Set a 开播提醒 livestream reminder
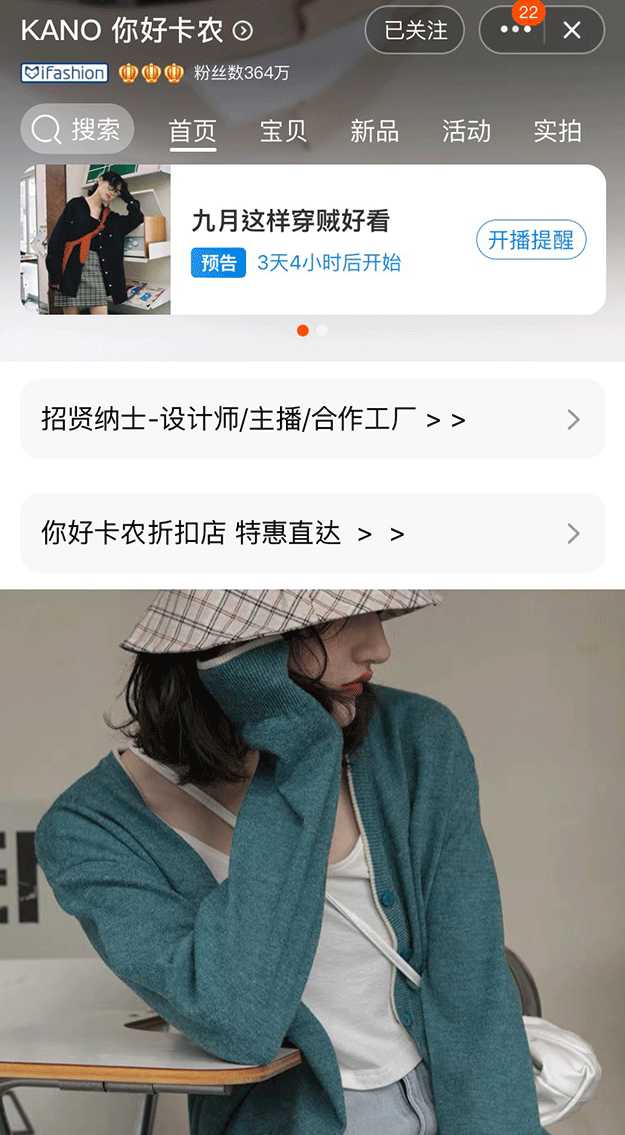This screenshot has height=1135, width=625. click(531, 240)
